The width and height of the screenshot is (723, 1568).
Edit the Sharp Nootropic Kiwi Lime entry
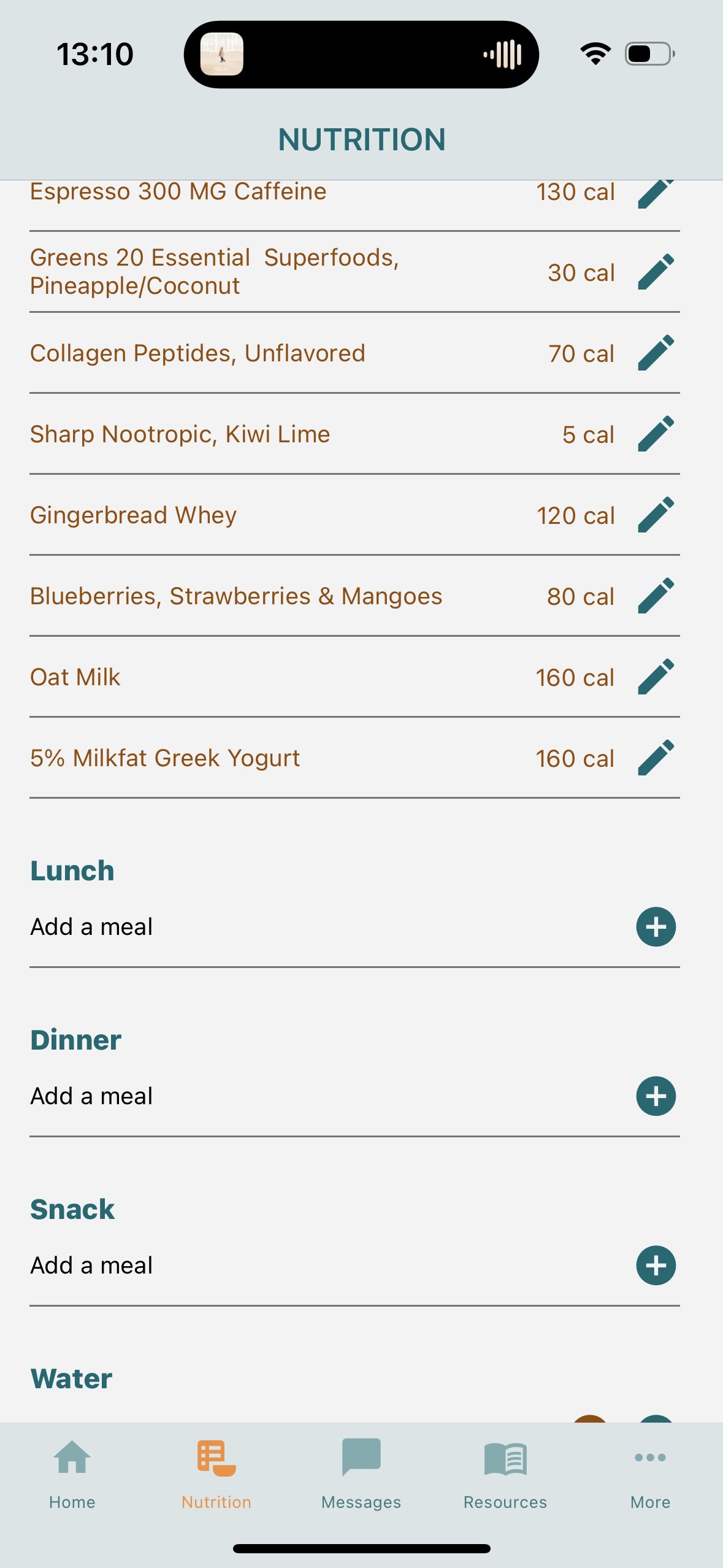pyautogui.click(x=656, y=434)
